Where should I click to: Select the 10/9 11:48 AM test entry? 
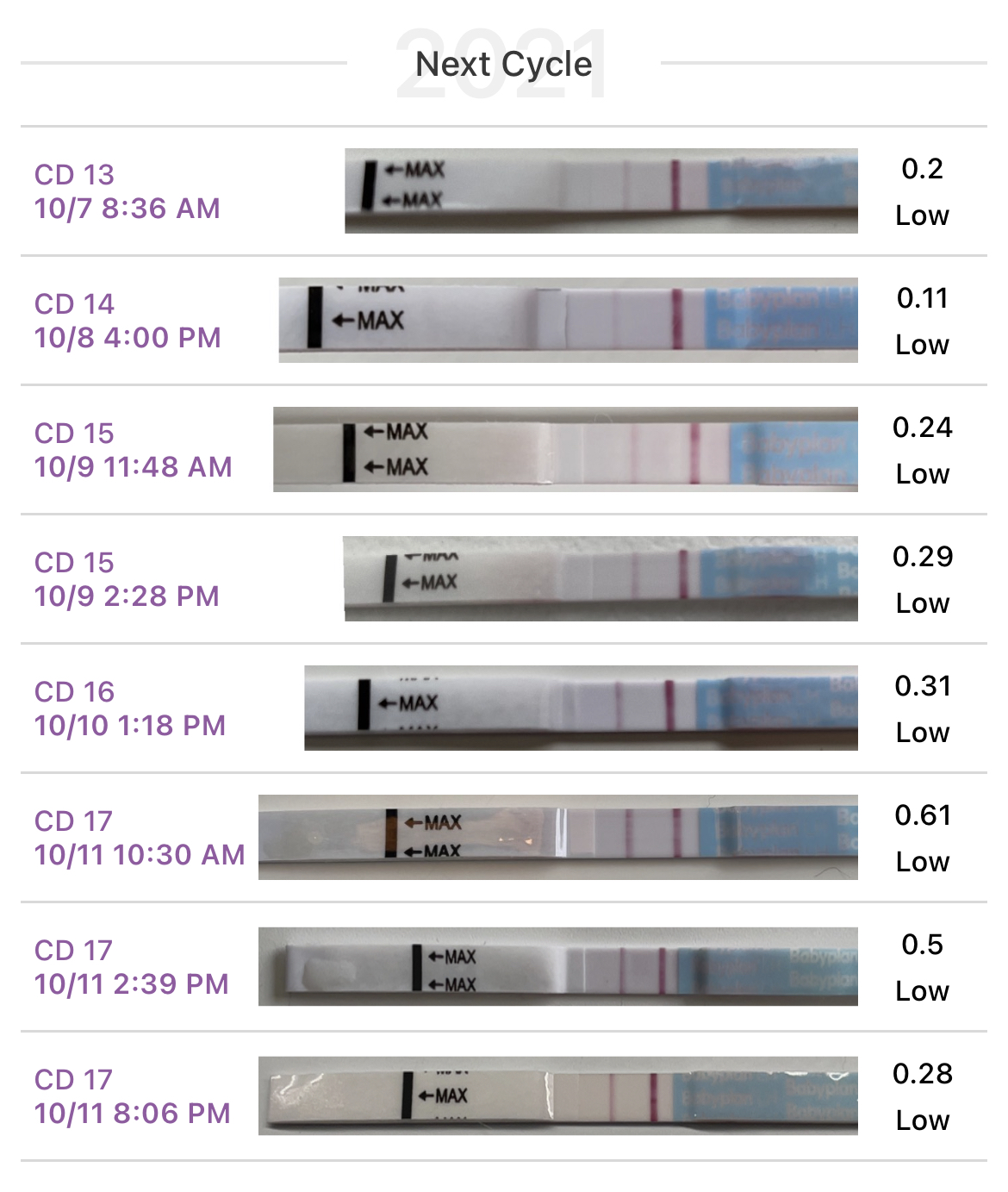point(503,450)
